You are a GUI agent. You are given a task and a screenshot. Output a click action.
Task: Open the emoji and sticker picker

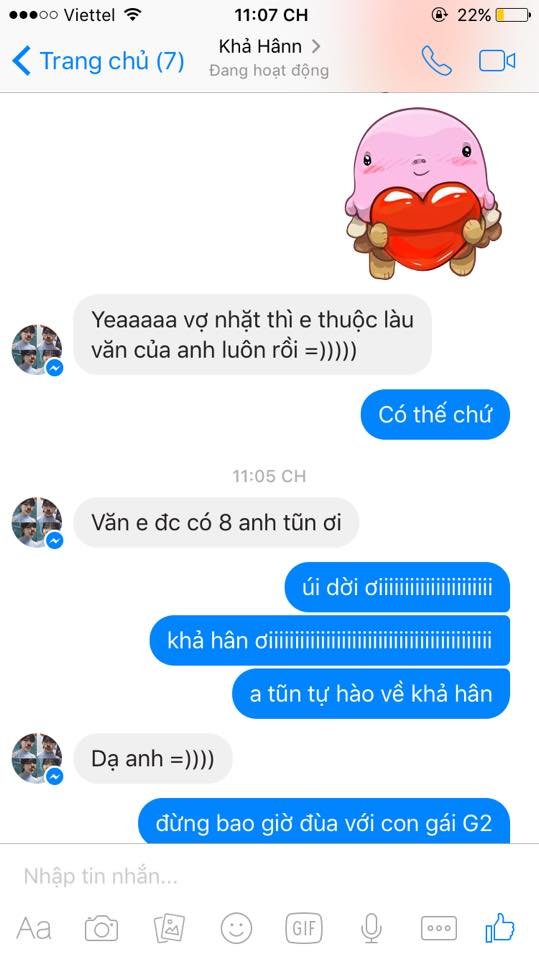click(236, 928)
